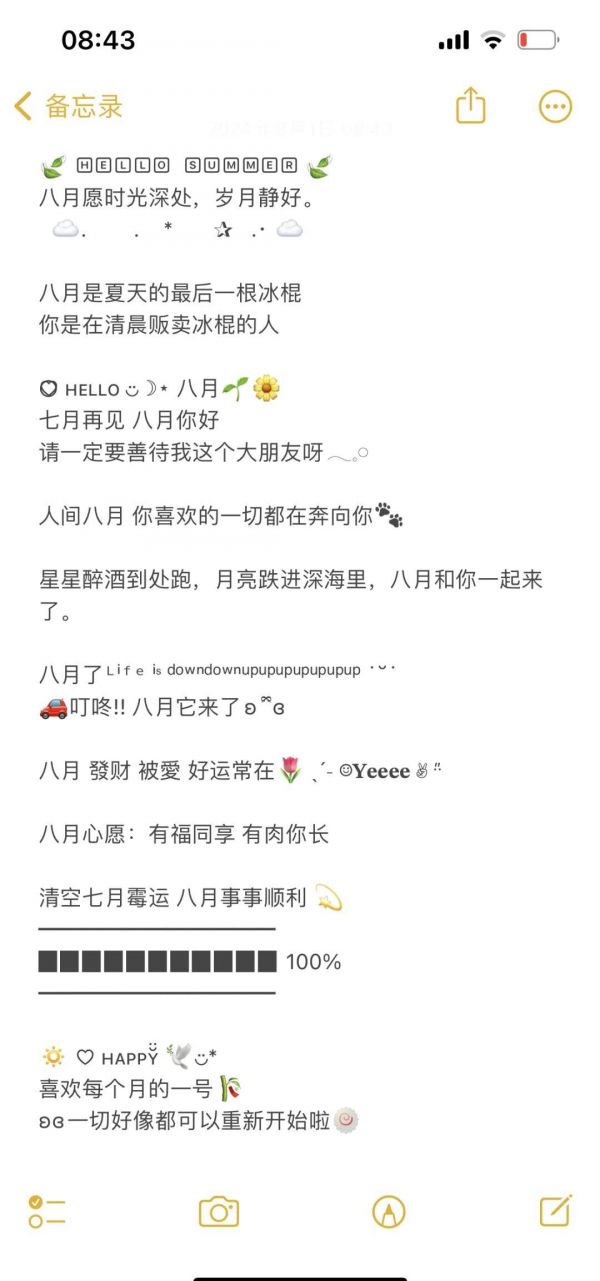Open the camera attachment option
Viewport: 600px width, 1281px height.
click(x=218, y=1211)
